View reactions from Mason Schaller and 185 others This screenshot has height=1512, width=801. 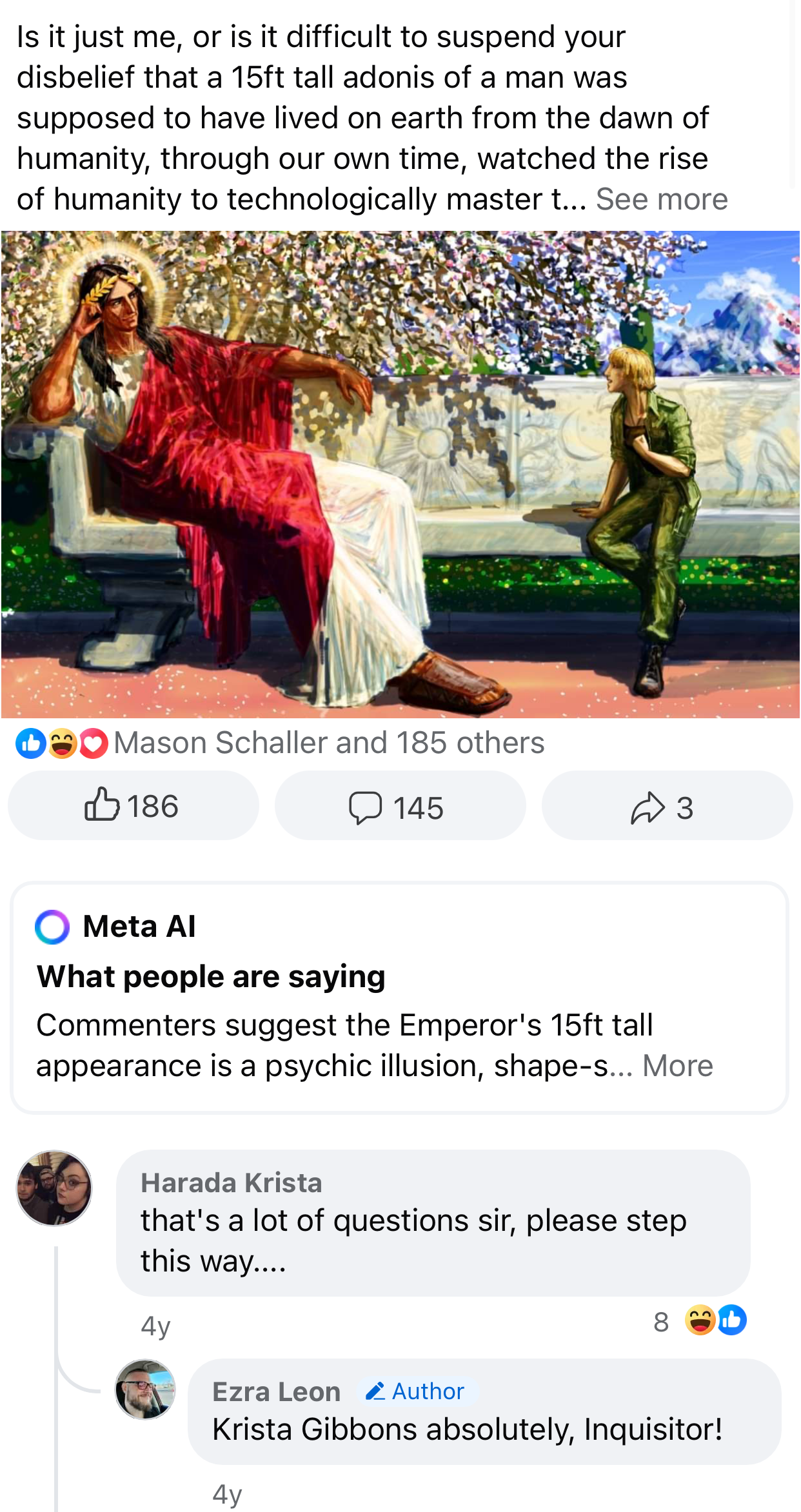[280, 743]
